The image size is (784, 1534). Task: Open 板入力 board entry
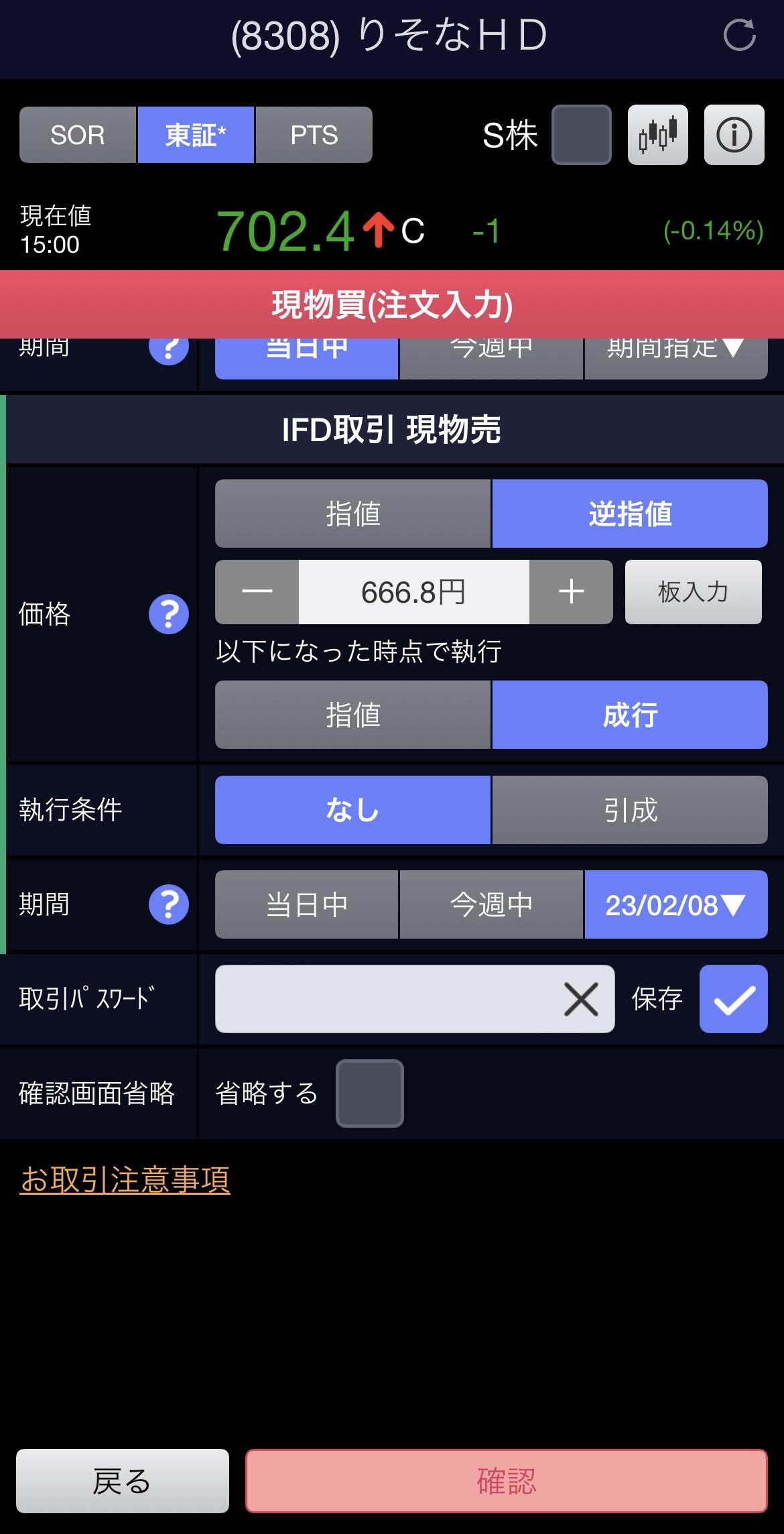[x=693, y=592]
